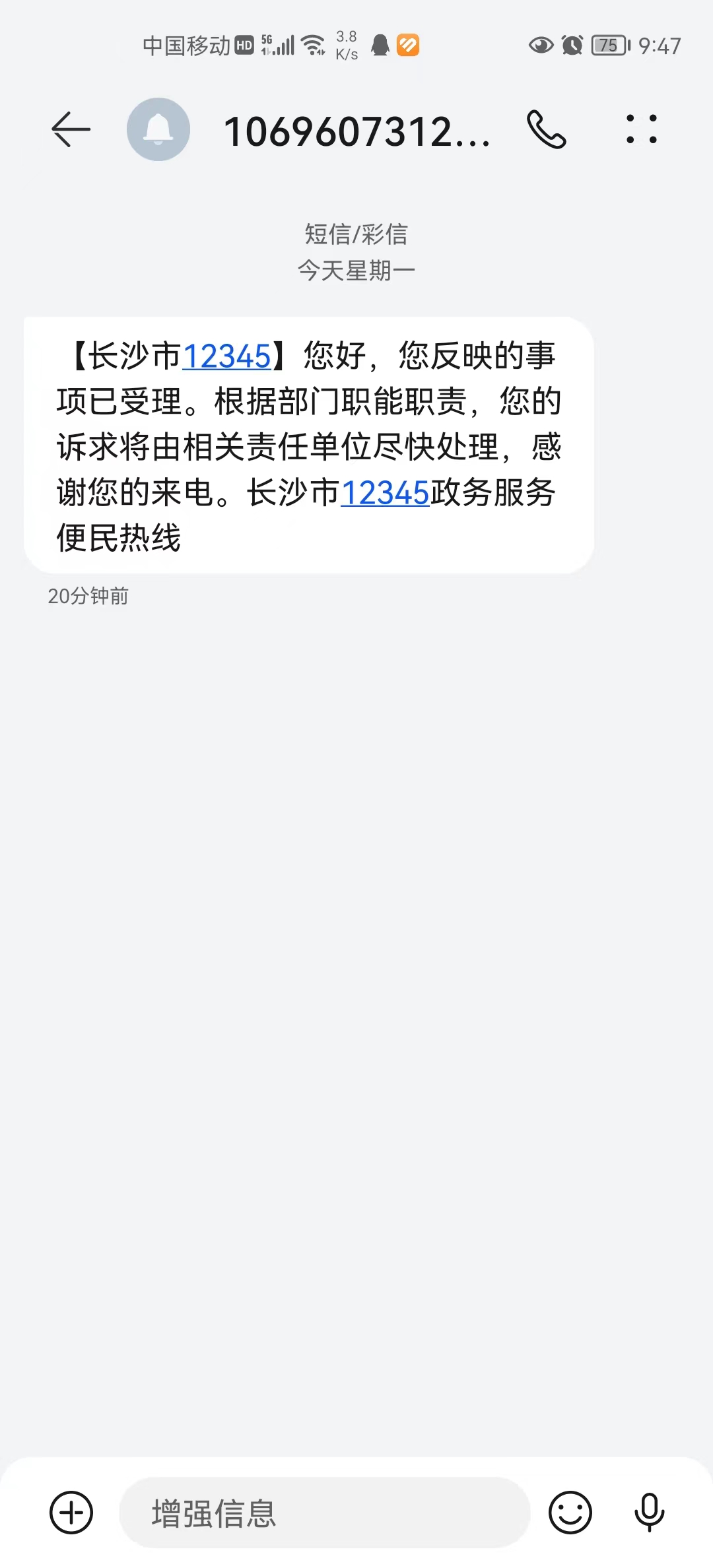Open the plus attachment menu
This screenshot has height=1568, width=713.
71,1513
